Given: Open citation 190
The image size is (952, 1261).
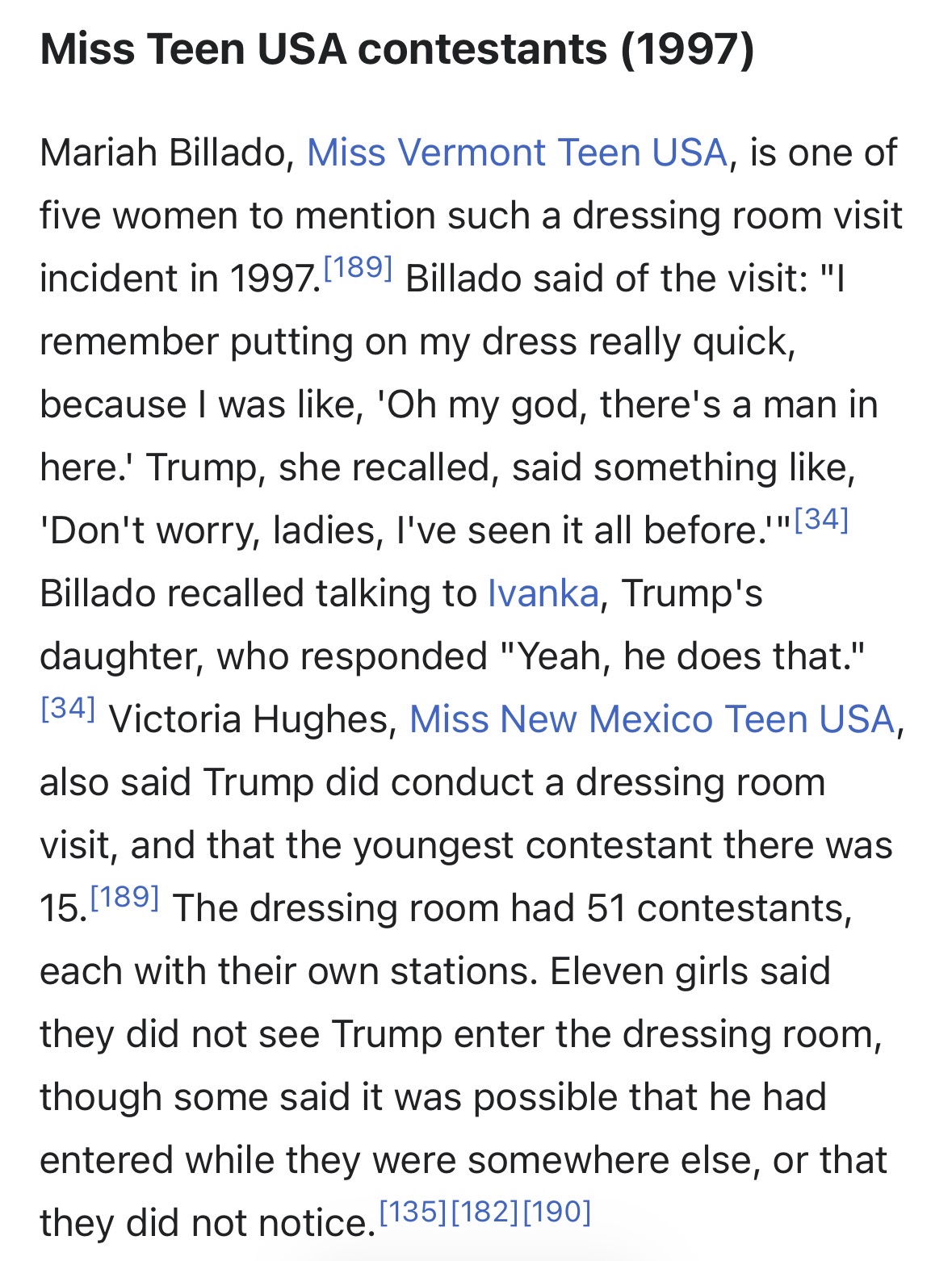Looking at the screenshot, I should 557,1211.
